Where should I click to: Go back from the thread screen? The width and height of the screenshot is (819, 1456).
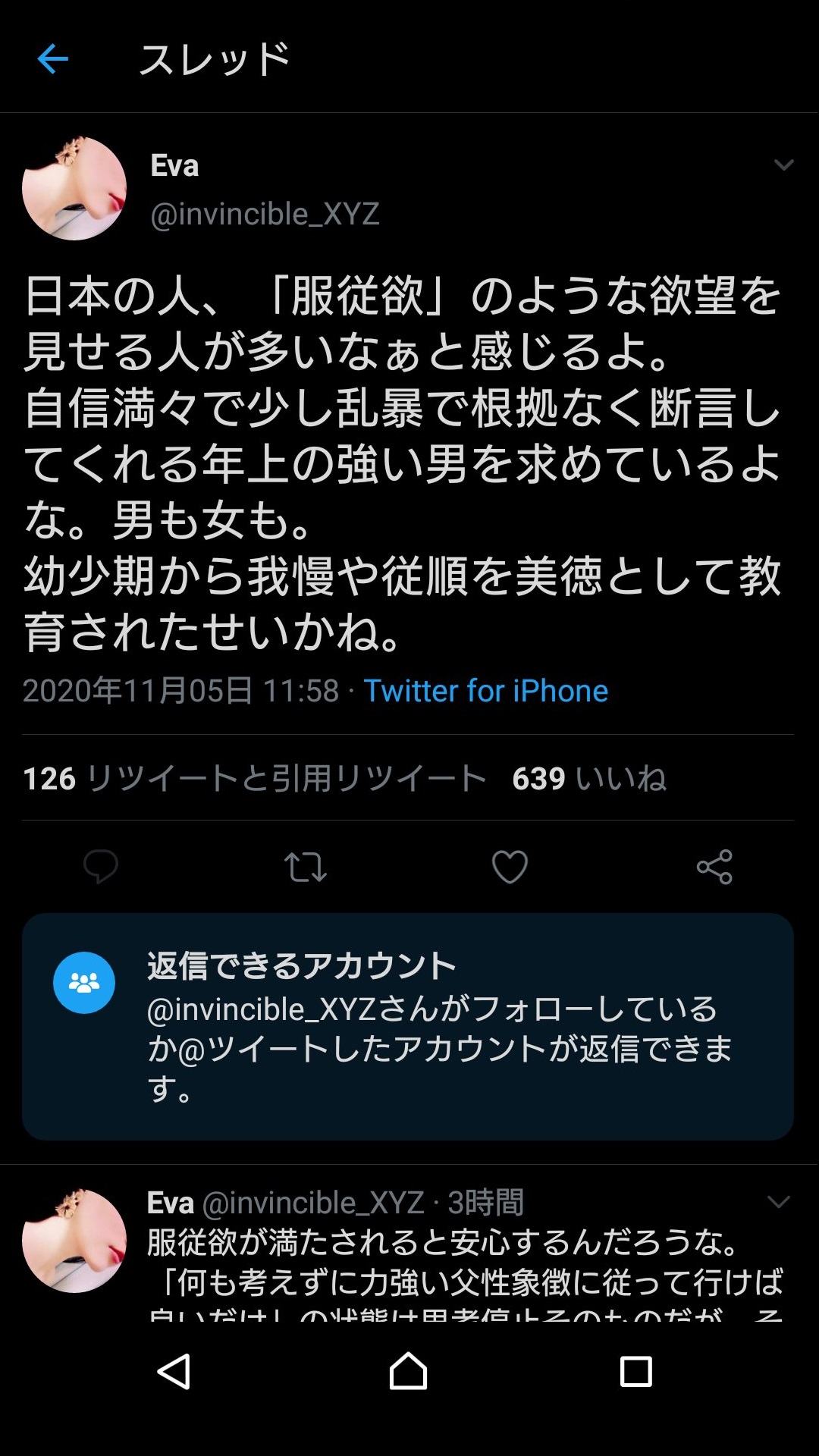pos(52,59)
